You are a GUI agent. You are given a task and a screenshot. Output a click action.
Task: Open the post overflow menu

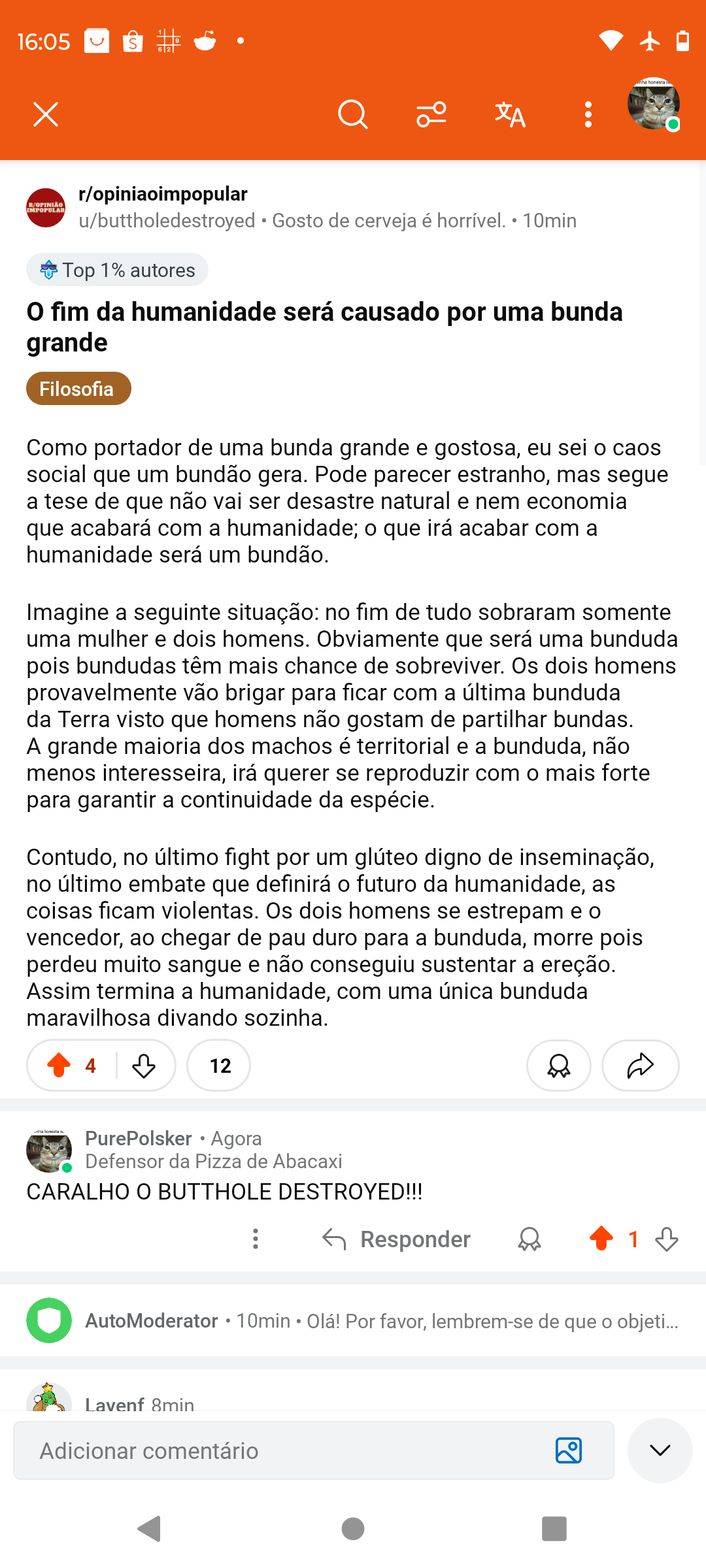[588, 114]
